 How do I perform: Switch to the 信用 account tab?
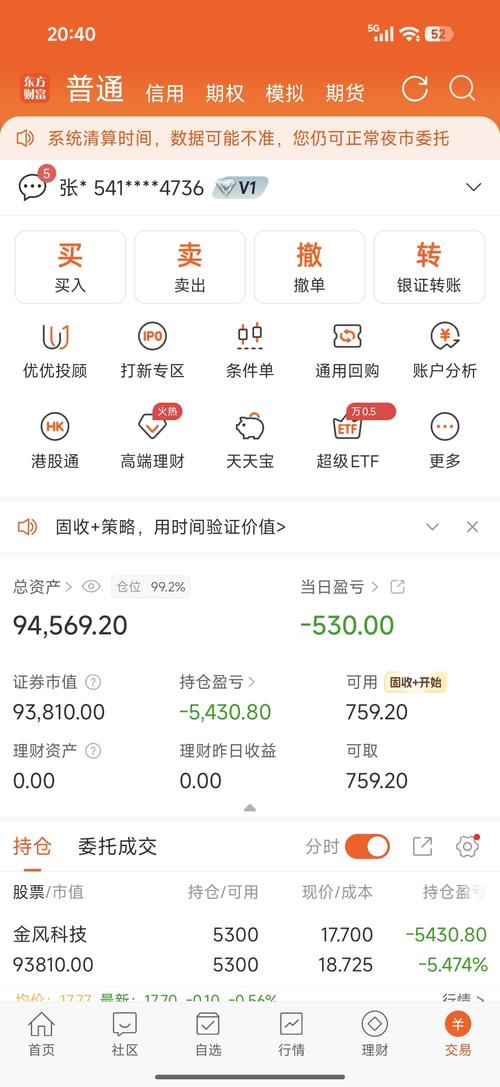tap(164, 93)
